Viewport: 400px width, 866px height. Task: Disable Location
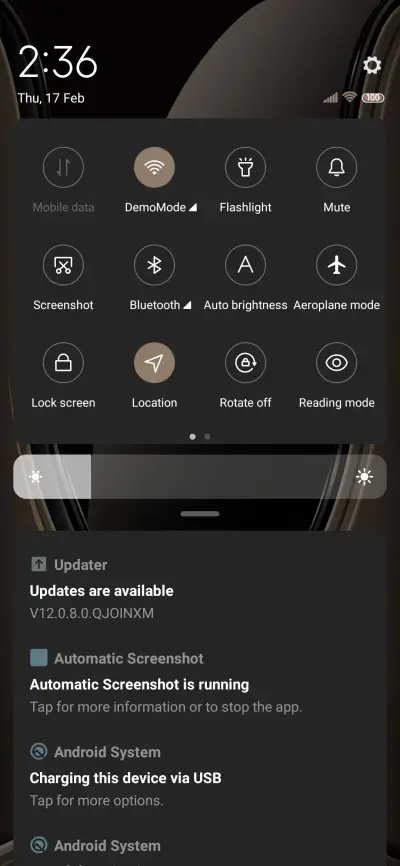coord(155,363)
